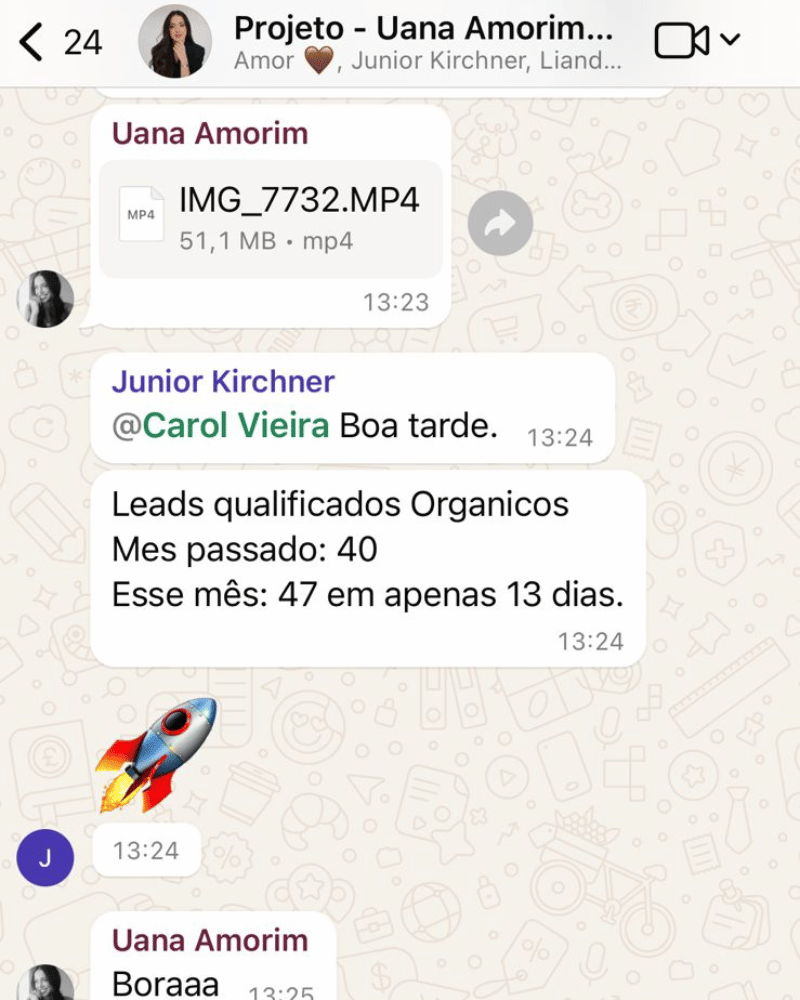
Task: Open Uana Amorim's avatar beside the MP4 message
Action: coord(46,299)
